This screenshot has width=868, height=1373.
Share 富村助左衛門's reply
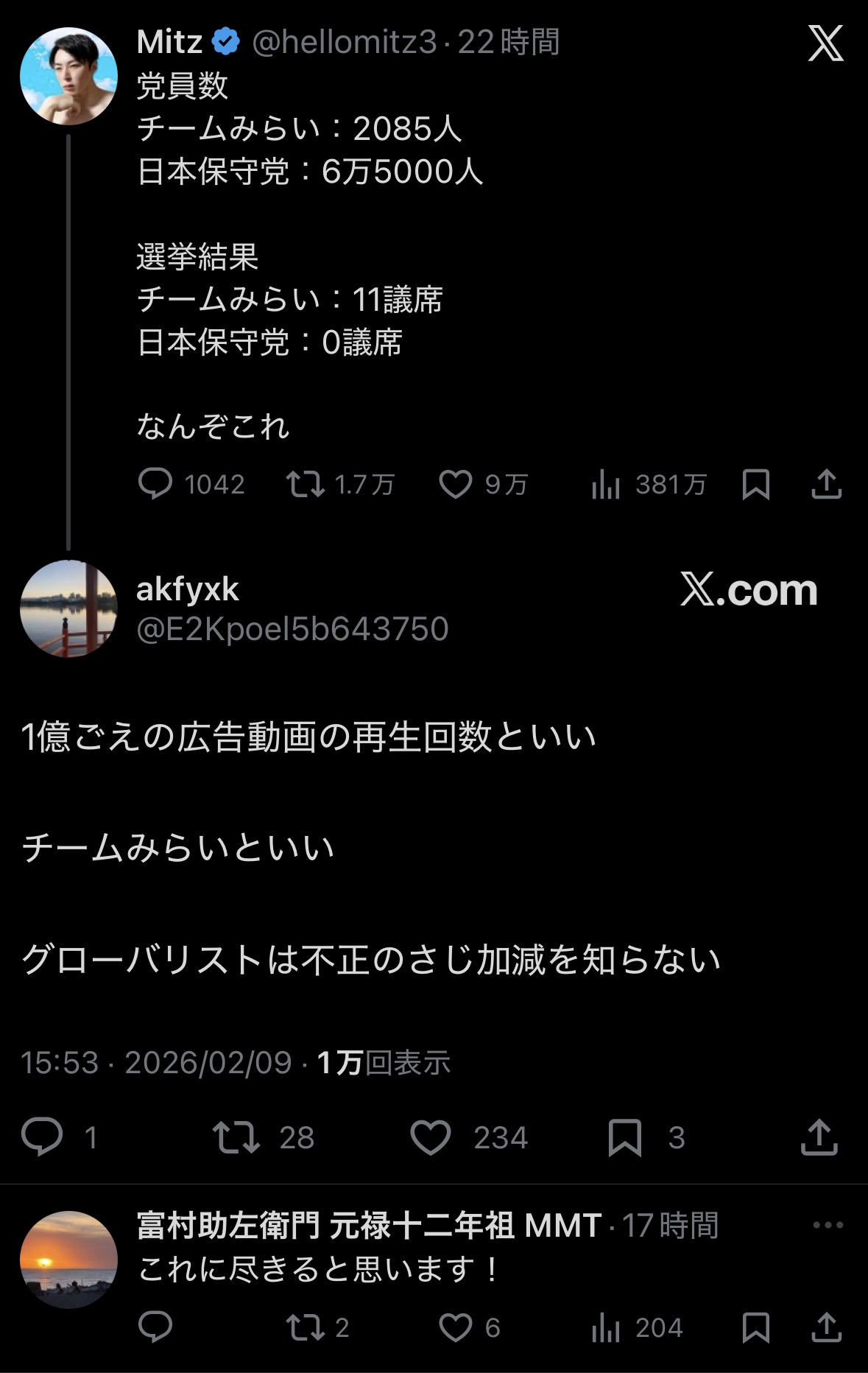pos(826,1327)
